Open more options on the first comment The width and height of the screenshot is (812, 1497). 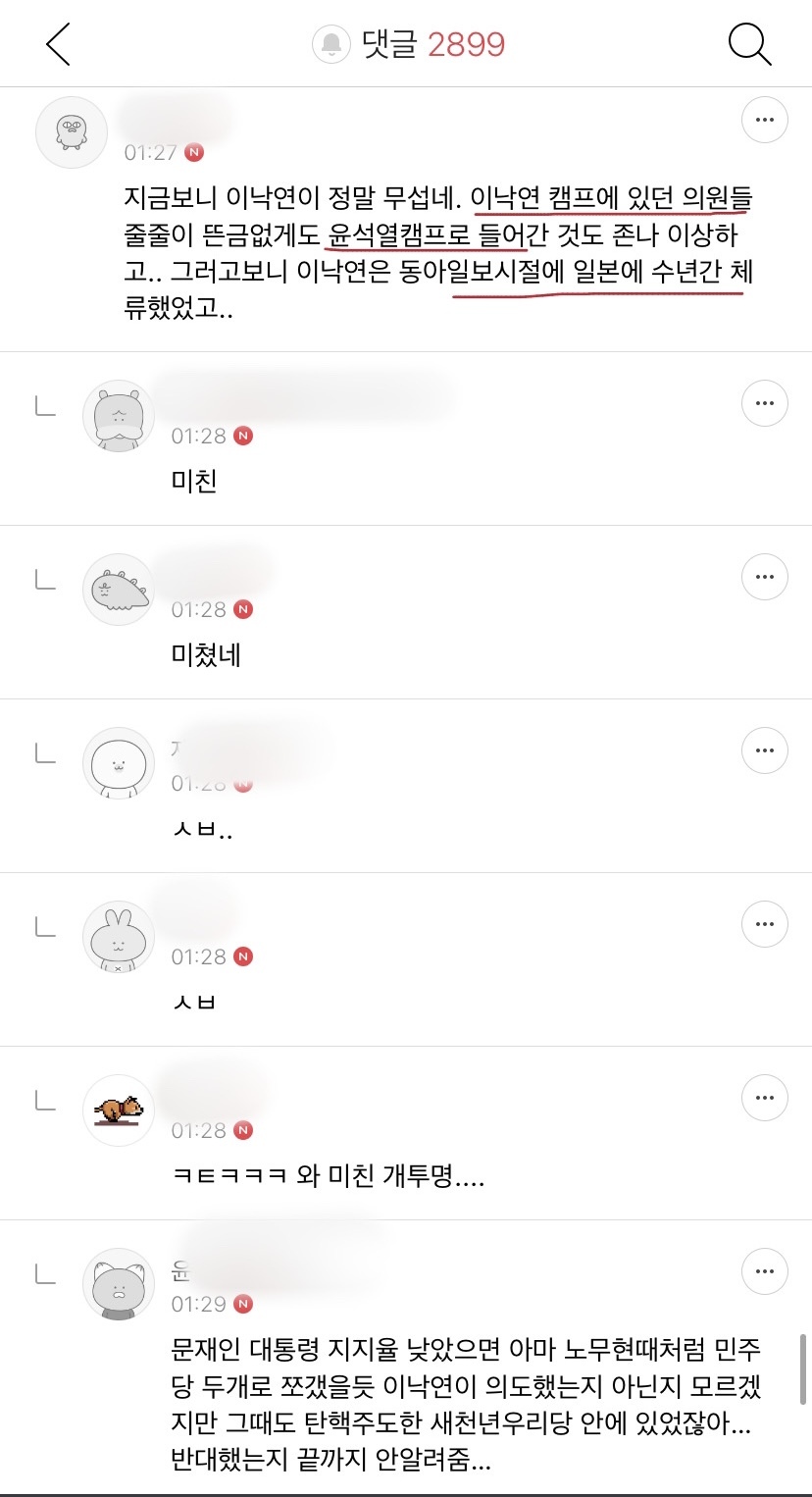[x=764, y=120]
